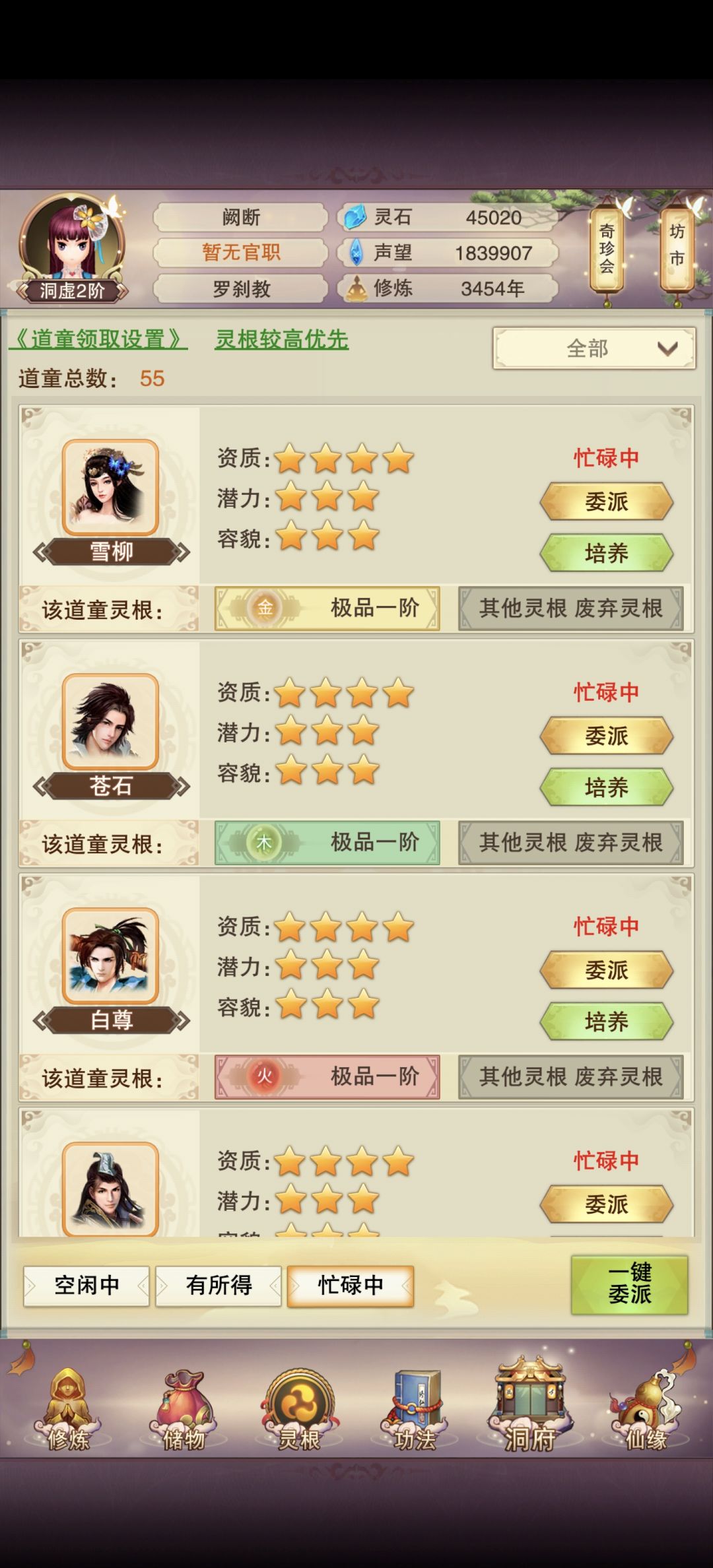713x1568 pixels.
Task: Select 雪柳's 金 gold spirit root option
Action: pos(326,608)
